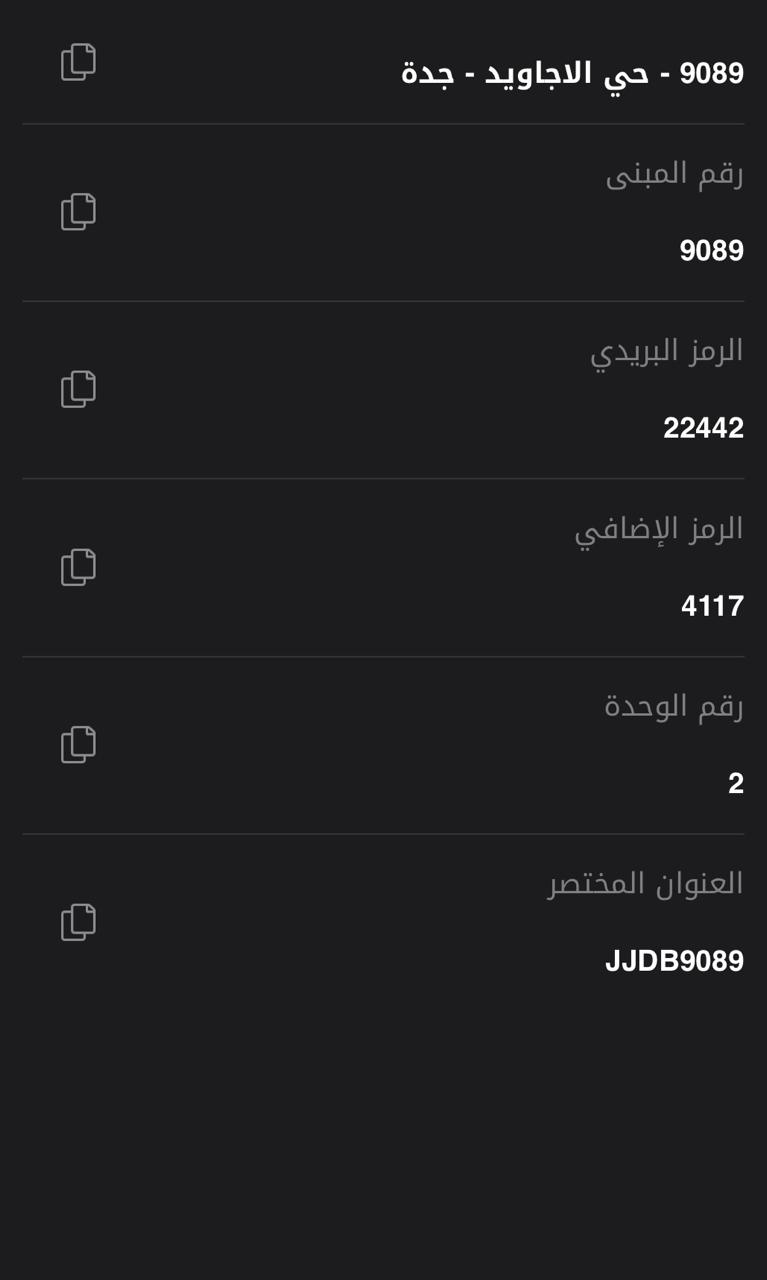Copy the additional code الرمز الإضافي 4117
Image resolution: width=767 pixels, height=1280 pixels.
[x=78, y=567]
